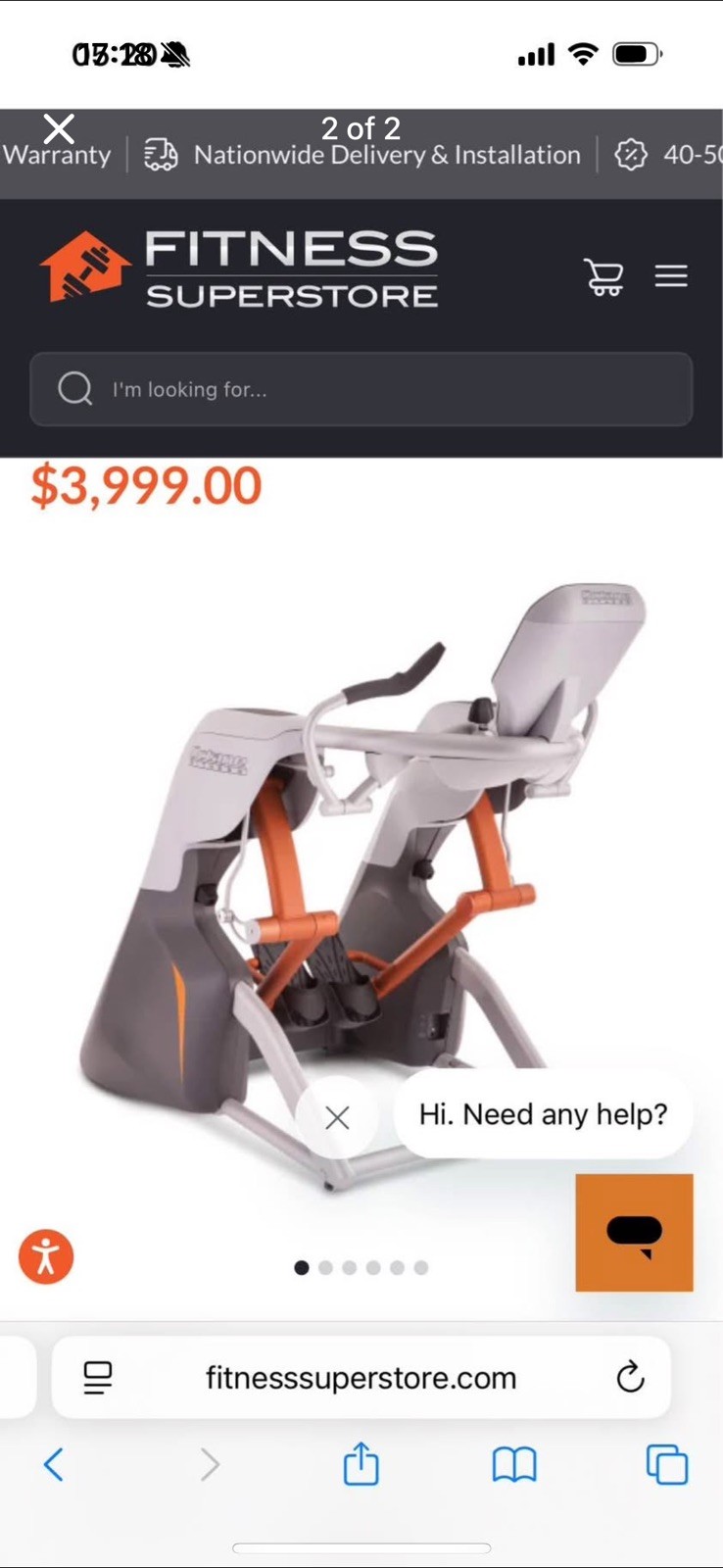The height and width of the screenshot is (1568, 723).
Task: Share this page
Action: 361,1464
